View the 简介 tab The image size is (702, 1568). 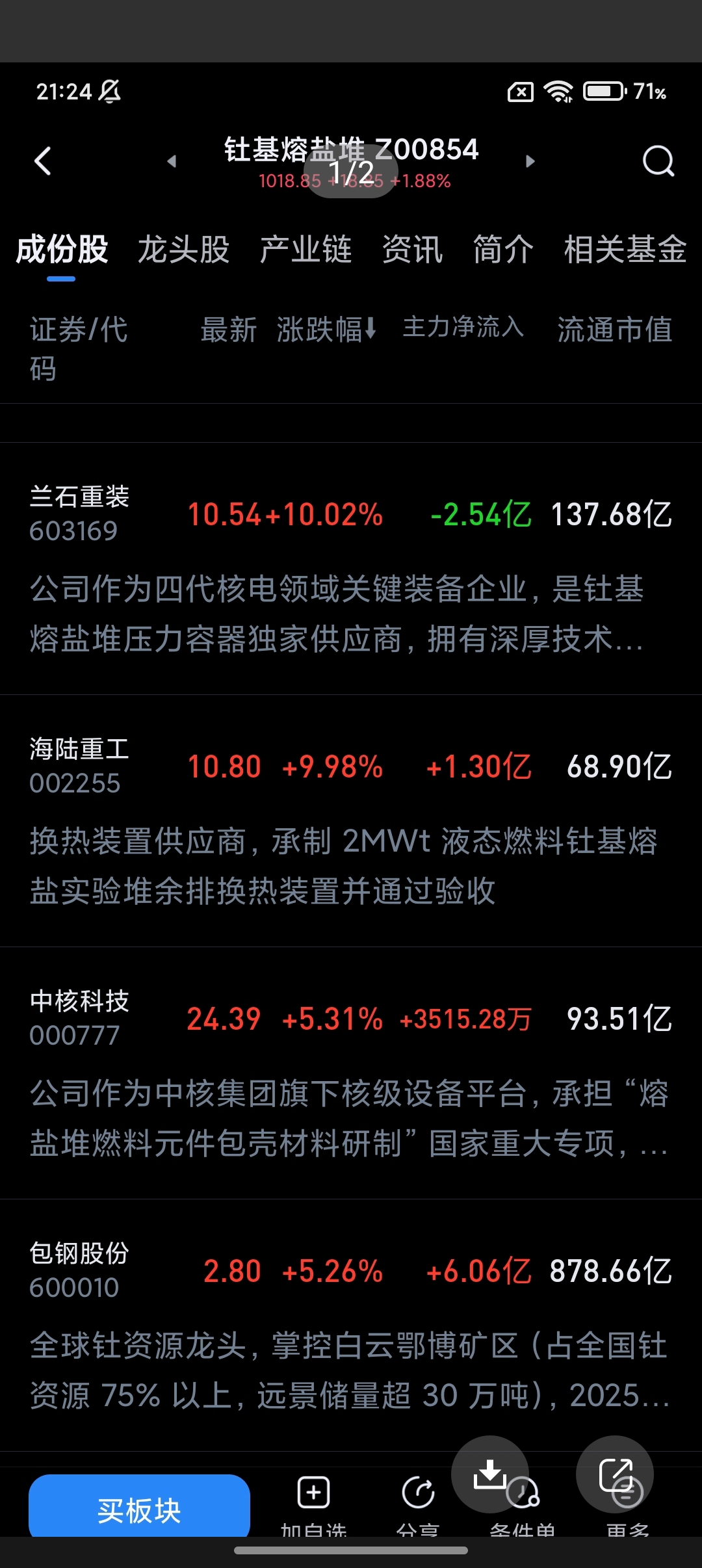[x=503, y=250]
